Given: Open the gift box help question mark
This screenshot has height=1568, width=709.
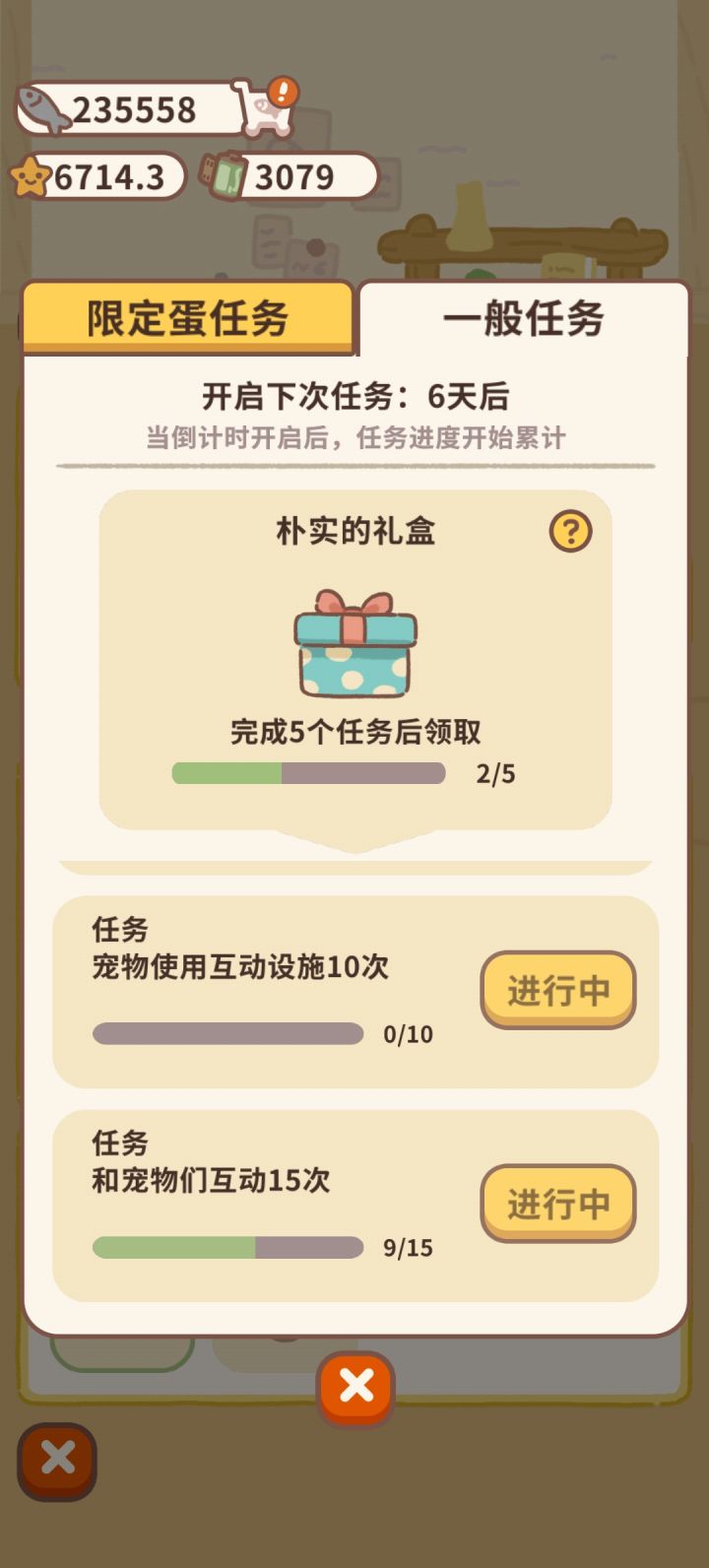Looking at the screenshot, I should (569, 530).
